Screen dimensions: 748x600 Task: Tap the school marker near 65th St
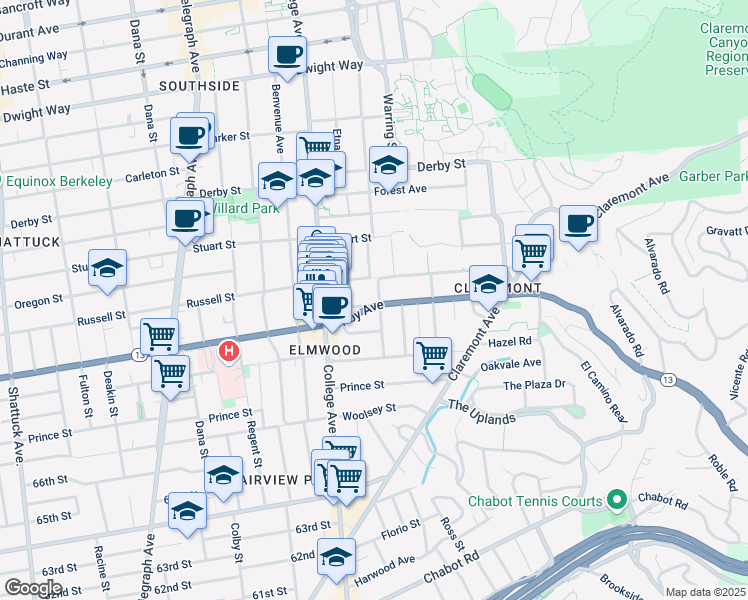(187, 510)
